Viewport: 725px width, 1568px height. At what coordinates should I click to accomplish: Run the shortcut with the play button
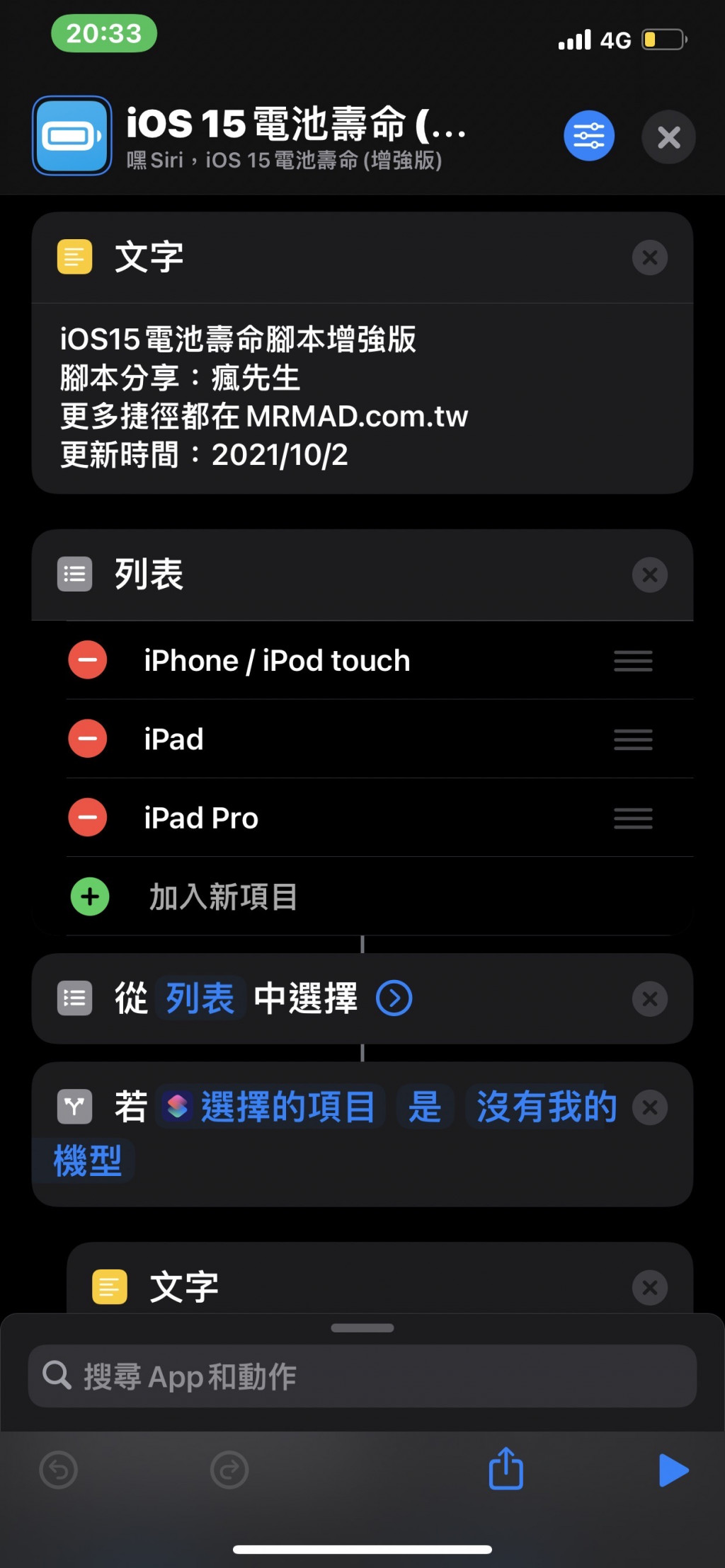673,1470
